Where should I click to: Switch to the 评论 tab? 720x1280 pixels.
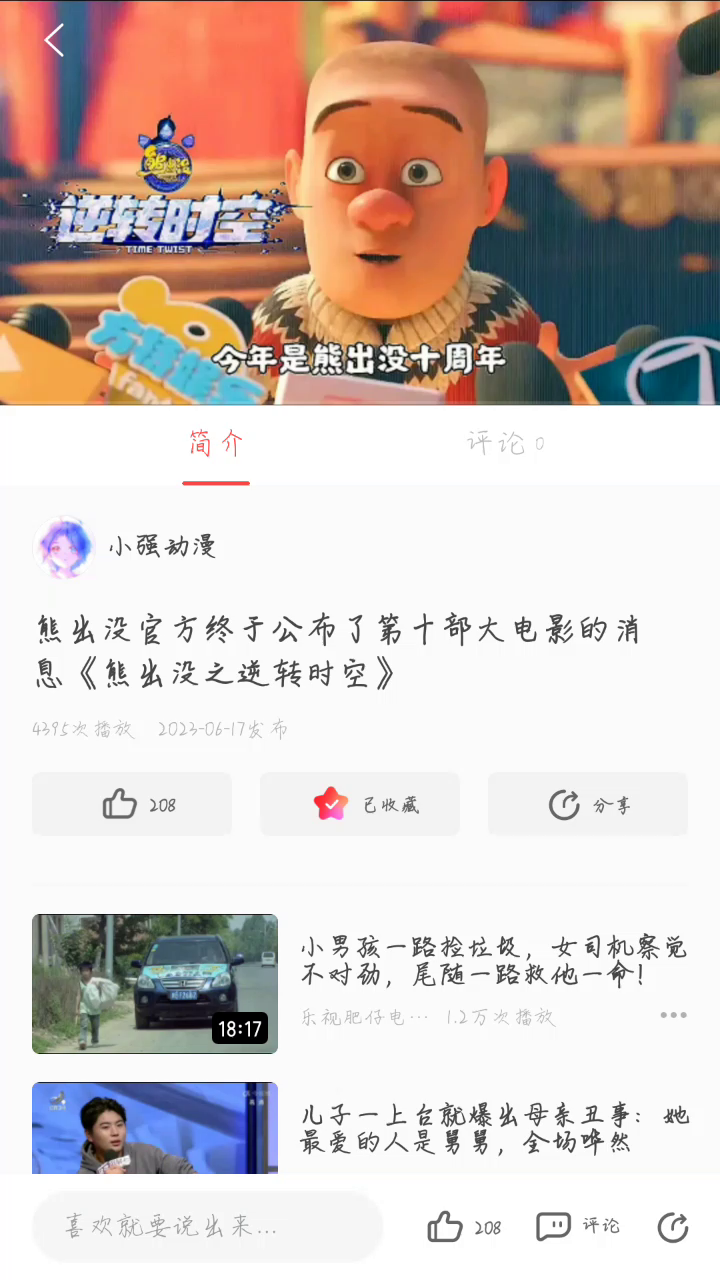coord(505,443)
